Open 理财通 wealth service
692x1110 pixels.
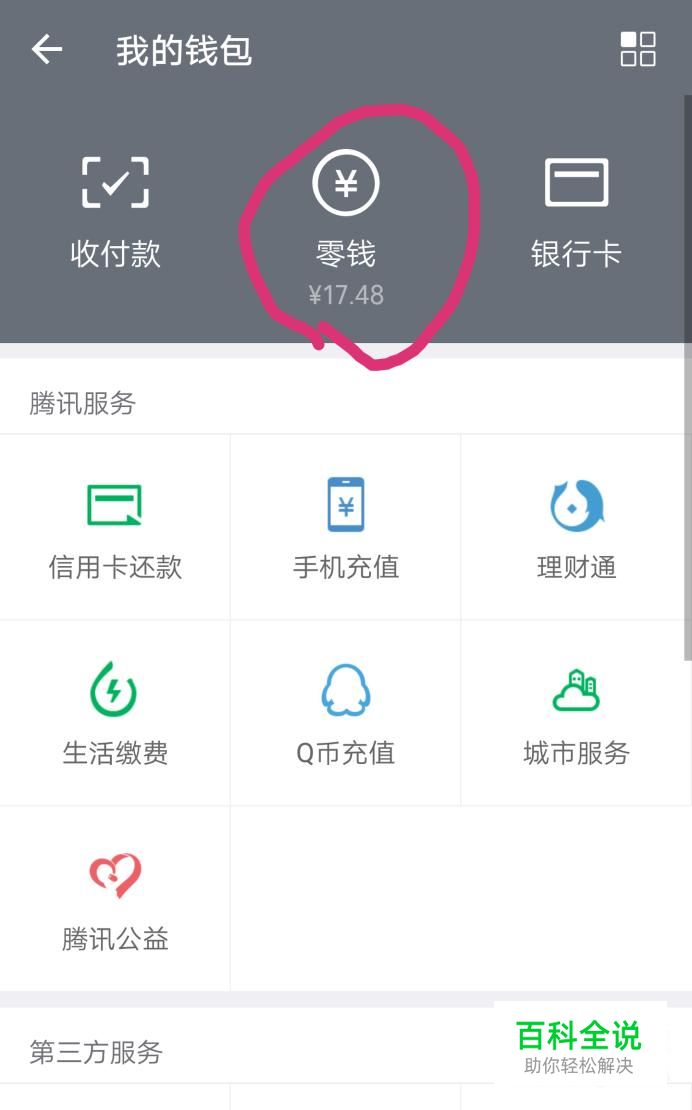coord(576,527)
